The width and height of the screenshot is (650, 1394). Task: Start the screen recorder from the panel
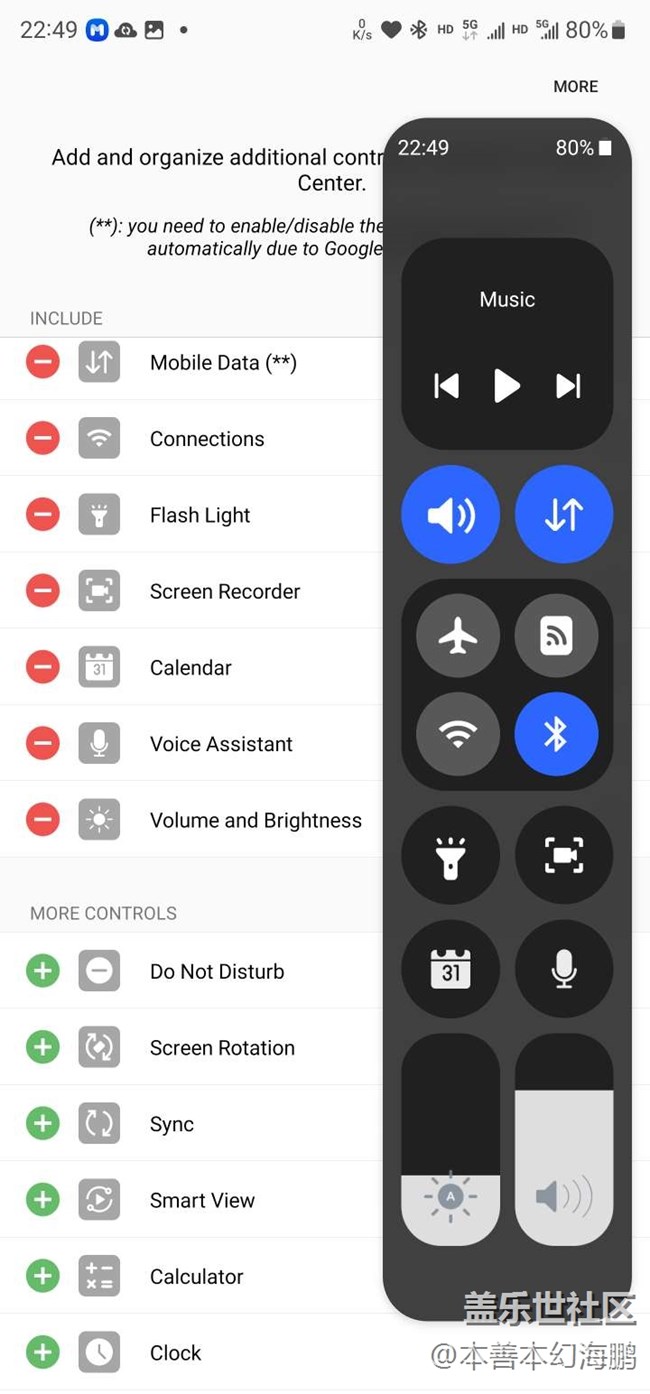[x=564, y=856]
